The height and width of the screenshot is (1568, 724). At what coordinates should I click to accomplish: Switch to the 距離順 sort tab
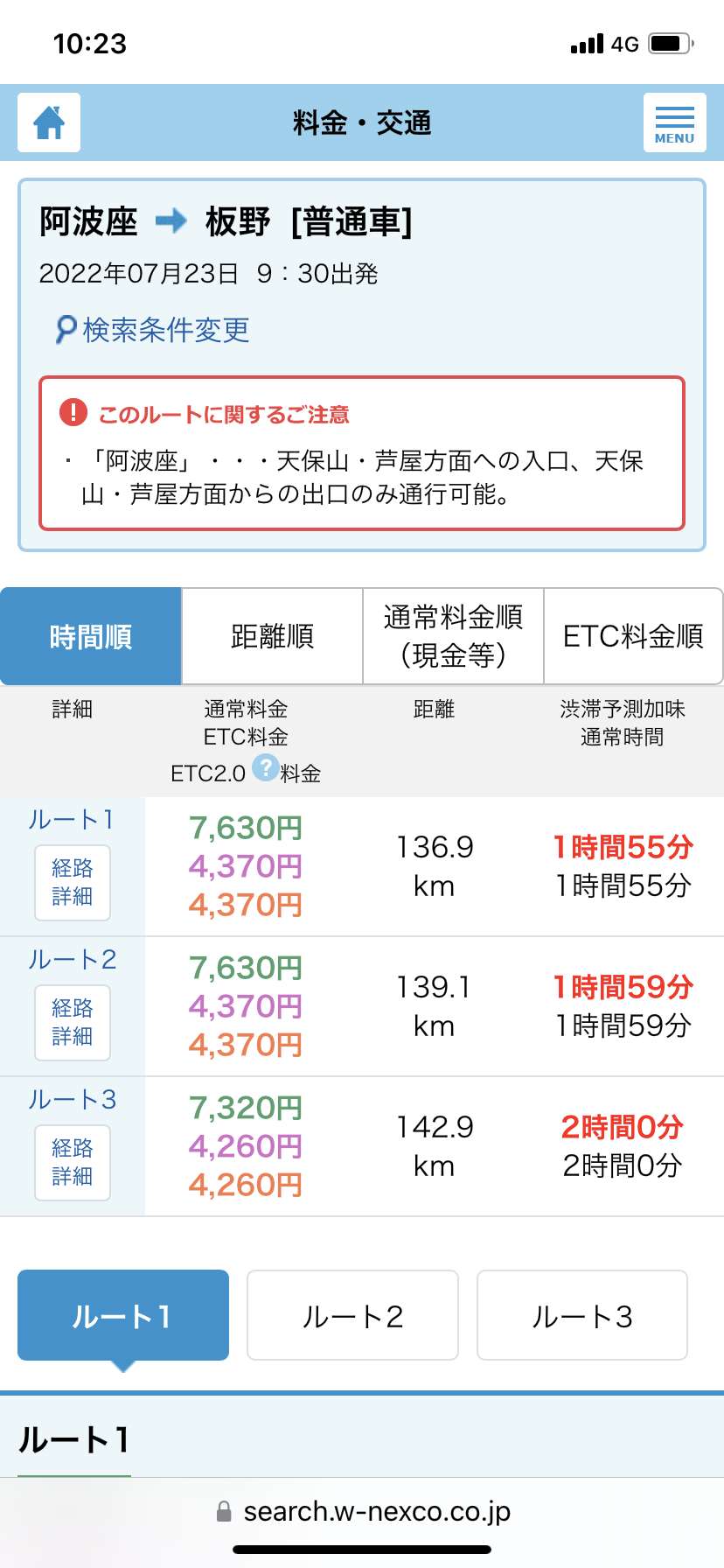(272, 636)
